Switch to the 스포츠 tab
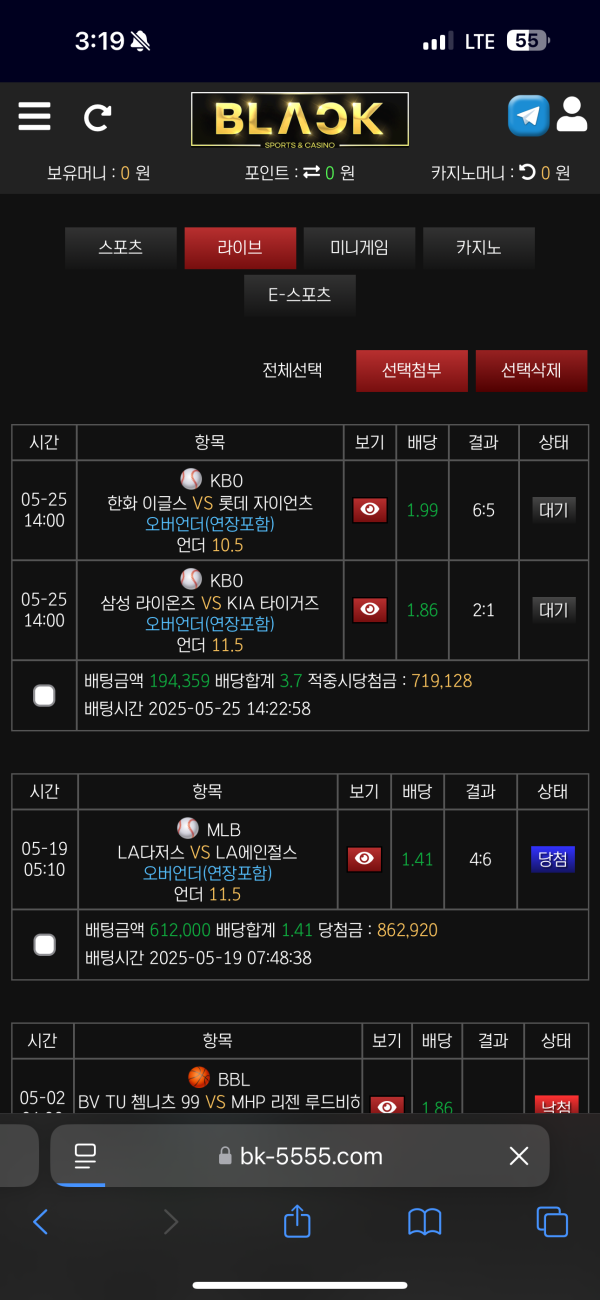The height and width of the screenshot is (1300, 600). [x=120, y=248]
